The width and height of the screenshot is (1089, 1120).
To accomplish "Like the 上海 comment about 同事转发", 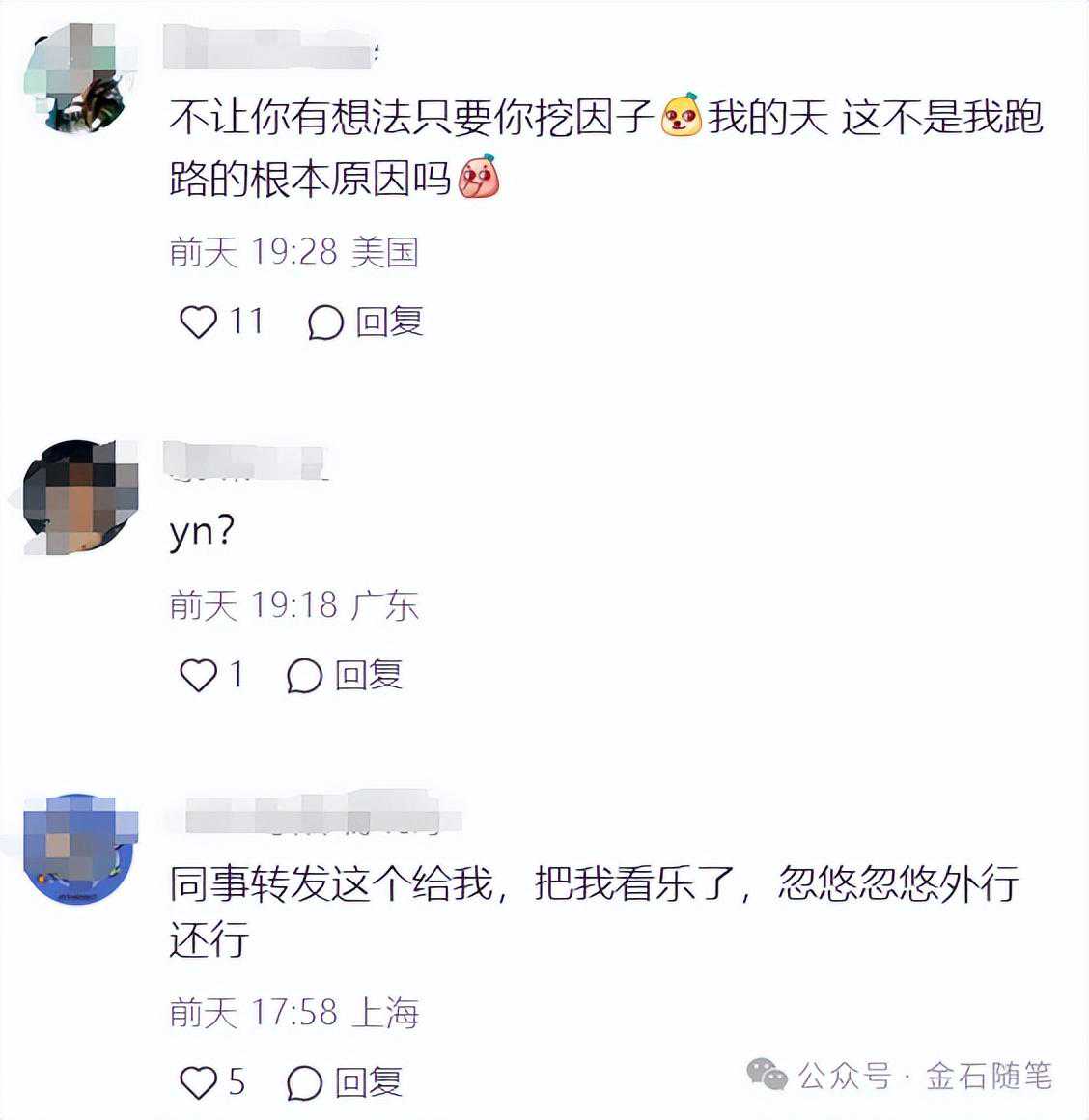I will pos(199,1082).
